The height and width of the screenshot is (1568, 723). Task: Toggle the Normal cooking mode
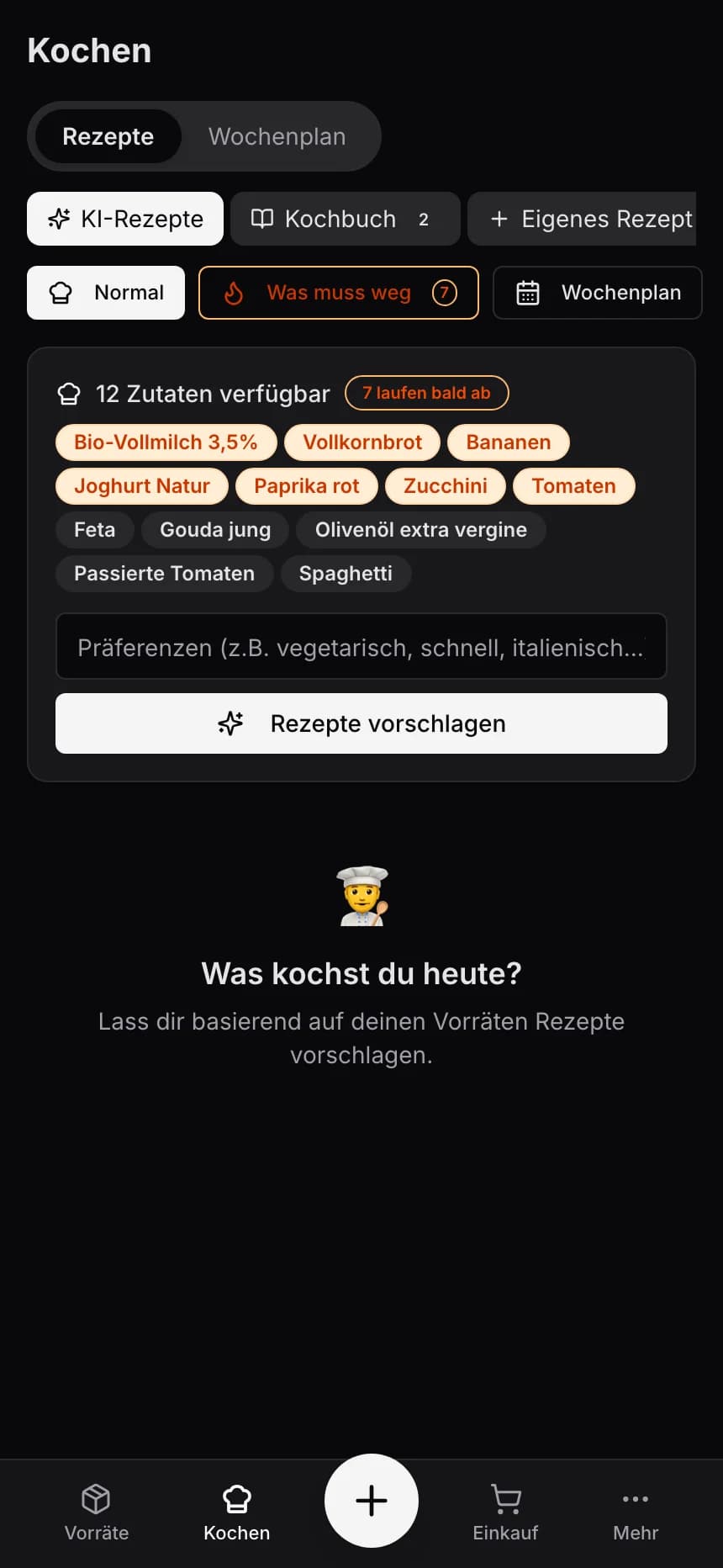coord(106,293)
